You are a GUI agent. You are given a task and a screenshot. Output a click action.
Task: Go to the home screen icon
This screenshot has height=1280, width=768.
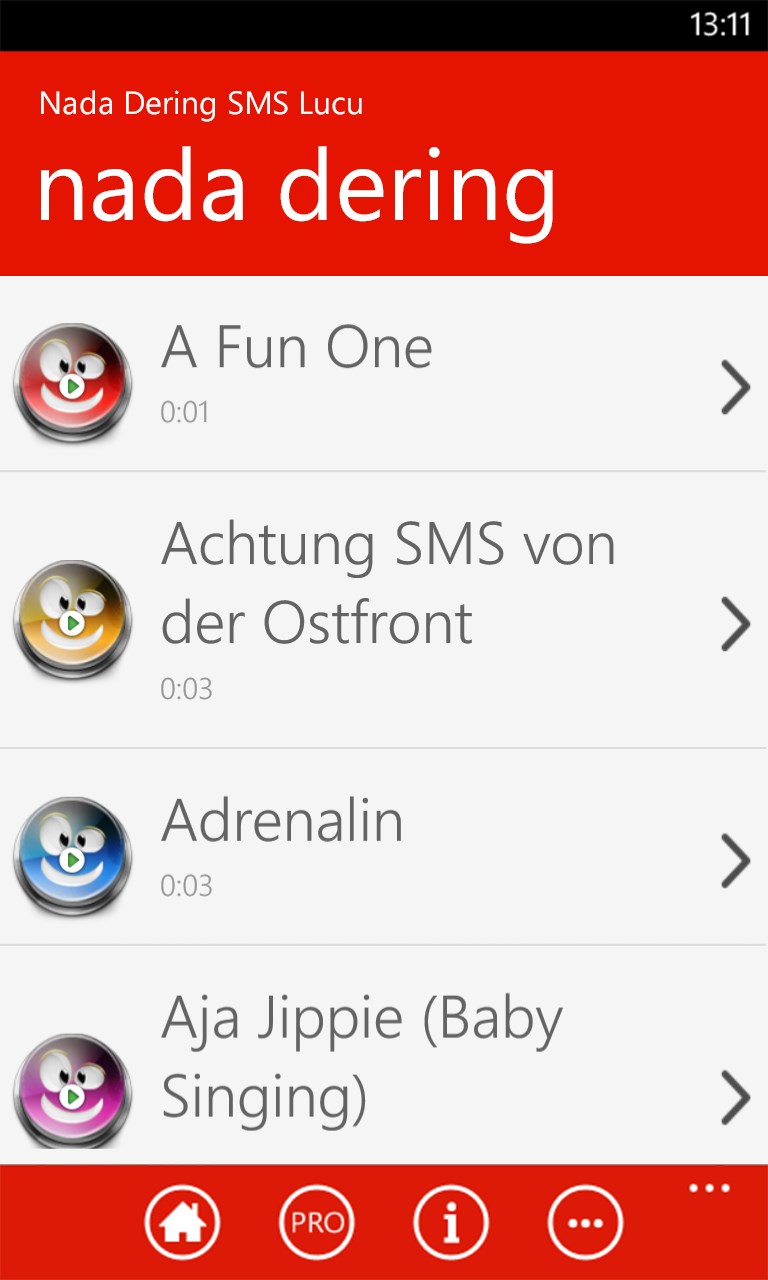182,1222
